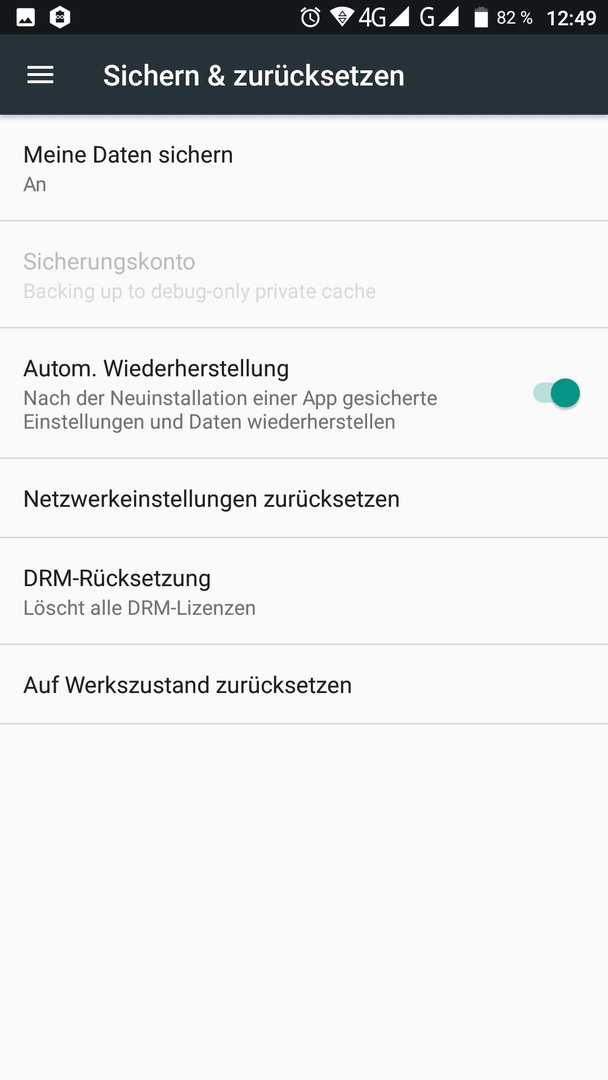Image resolution: width=608 pixels, height=1080 pixels.
Task: Select DRM-Rücksetzung option
Action: (x=304, y=591)
